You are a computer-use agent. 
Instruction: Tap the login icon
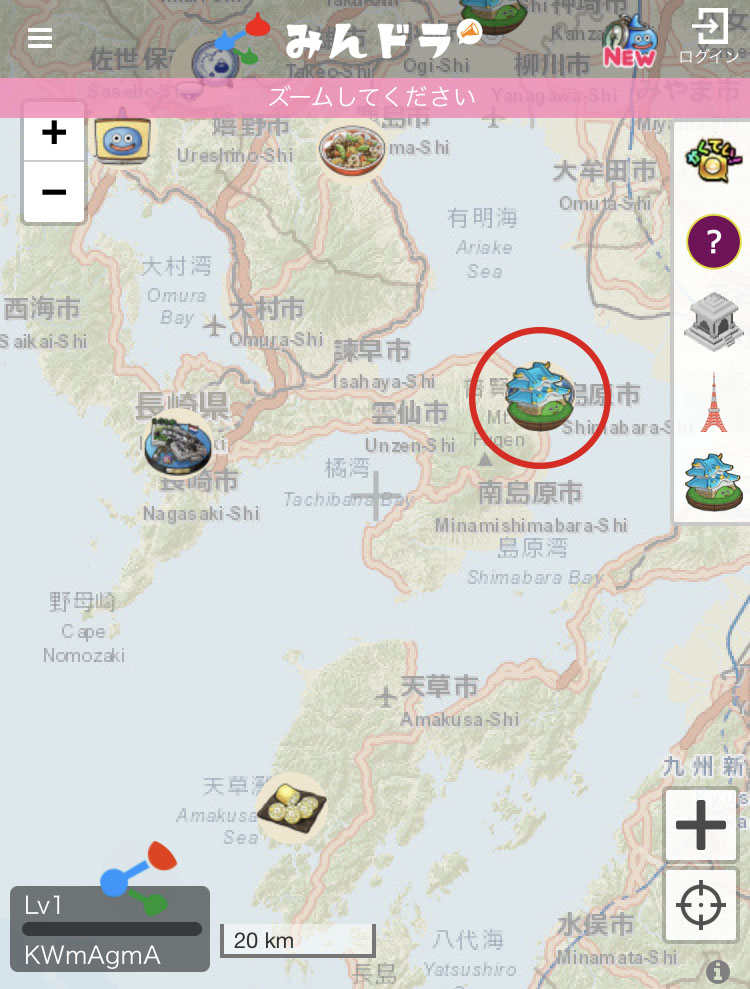pyautogui.click(x=710, y=36)
